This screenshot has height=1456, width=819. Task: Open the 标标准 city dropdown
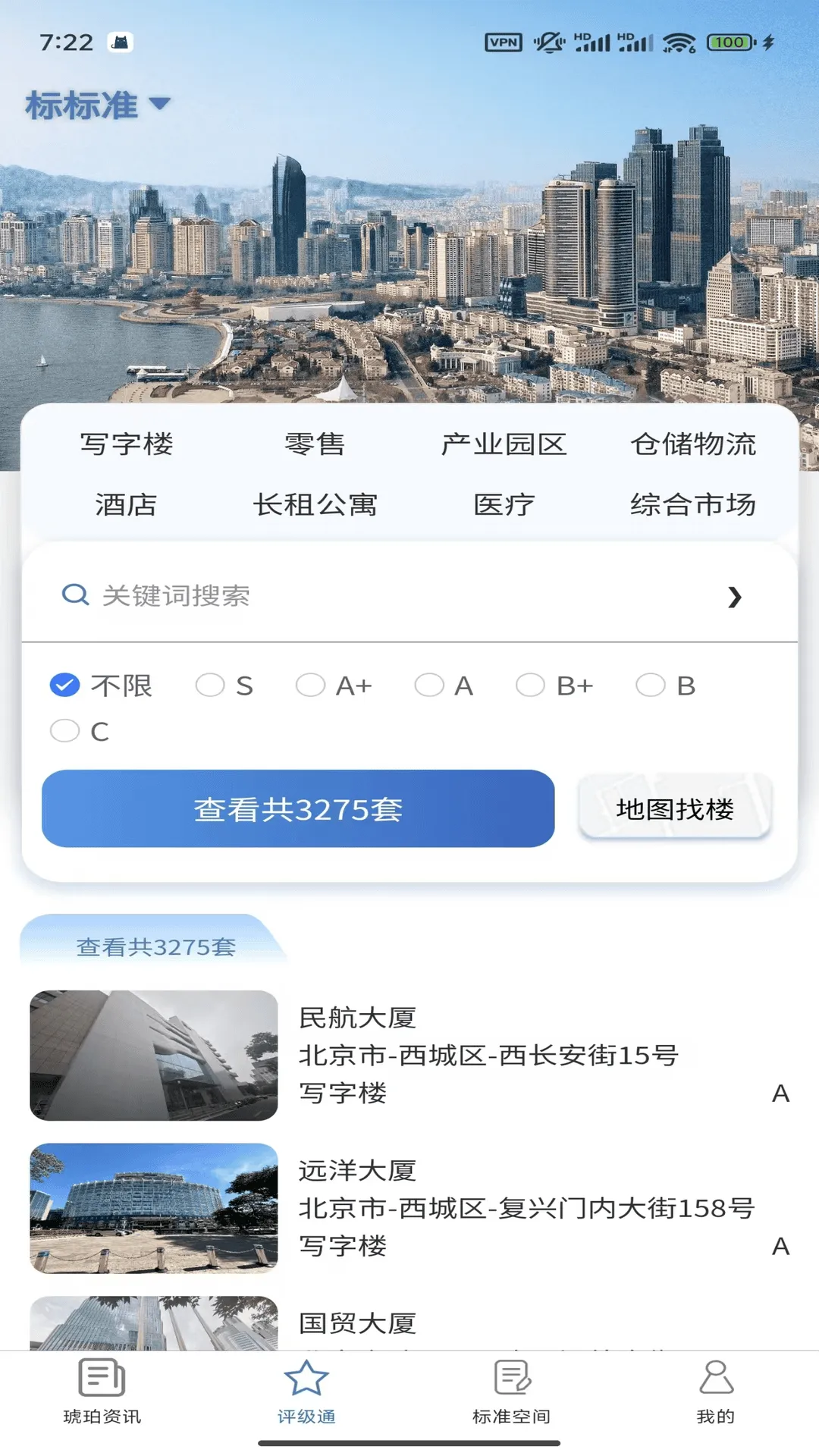click(96, 105)
